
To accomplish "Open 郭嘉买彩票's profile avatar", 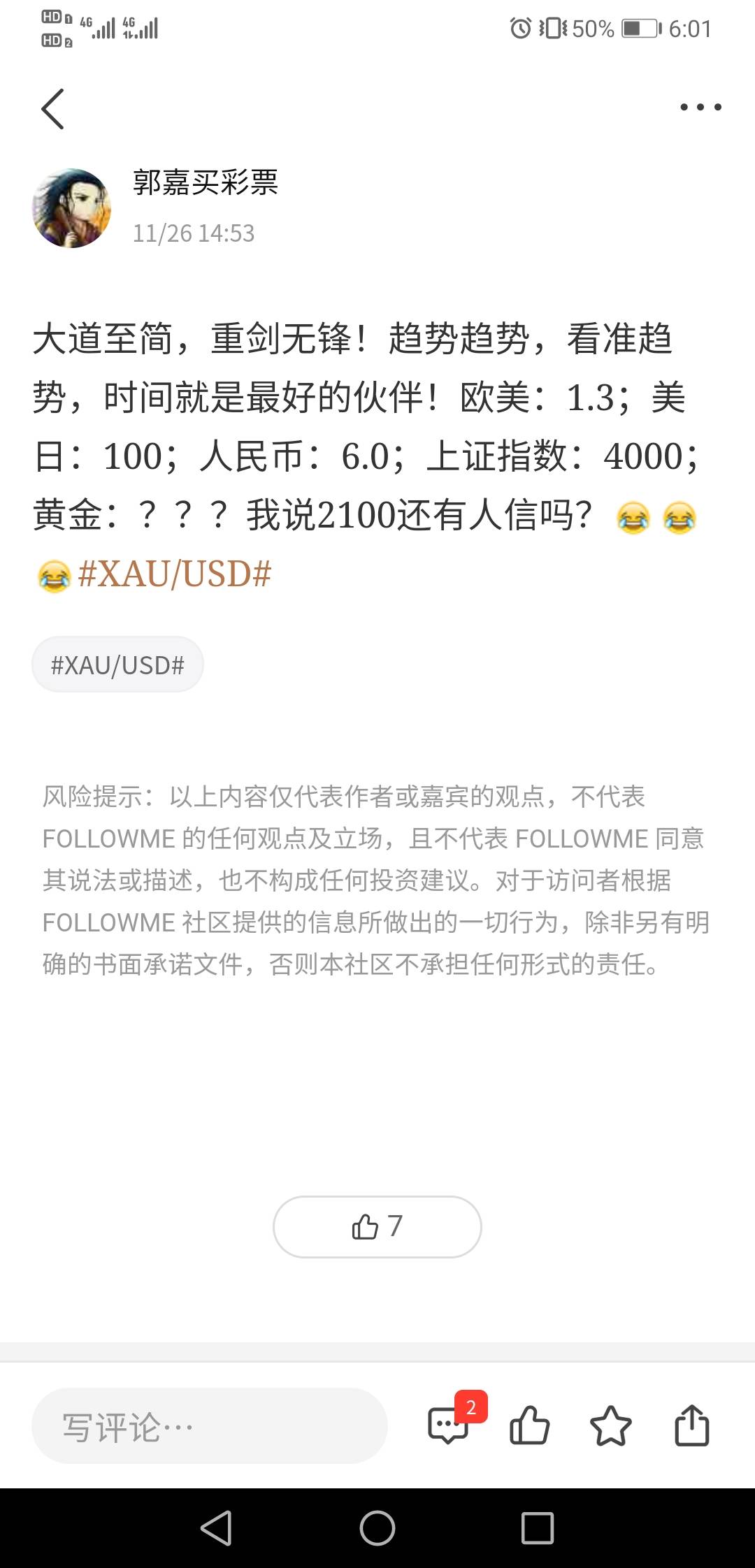I will point(72,208).
